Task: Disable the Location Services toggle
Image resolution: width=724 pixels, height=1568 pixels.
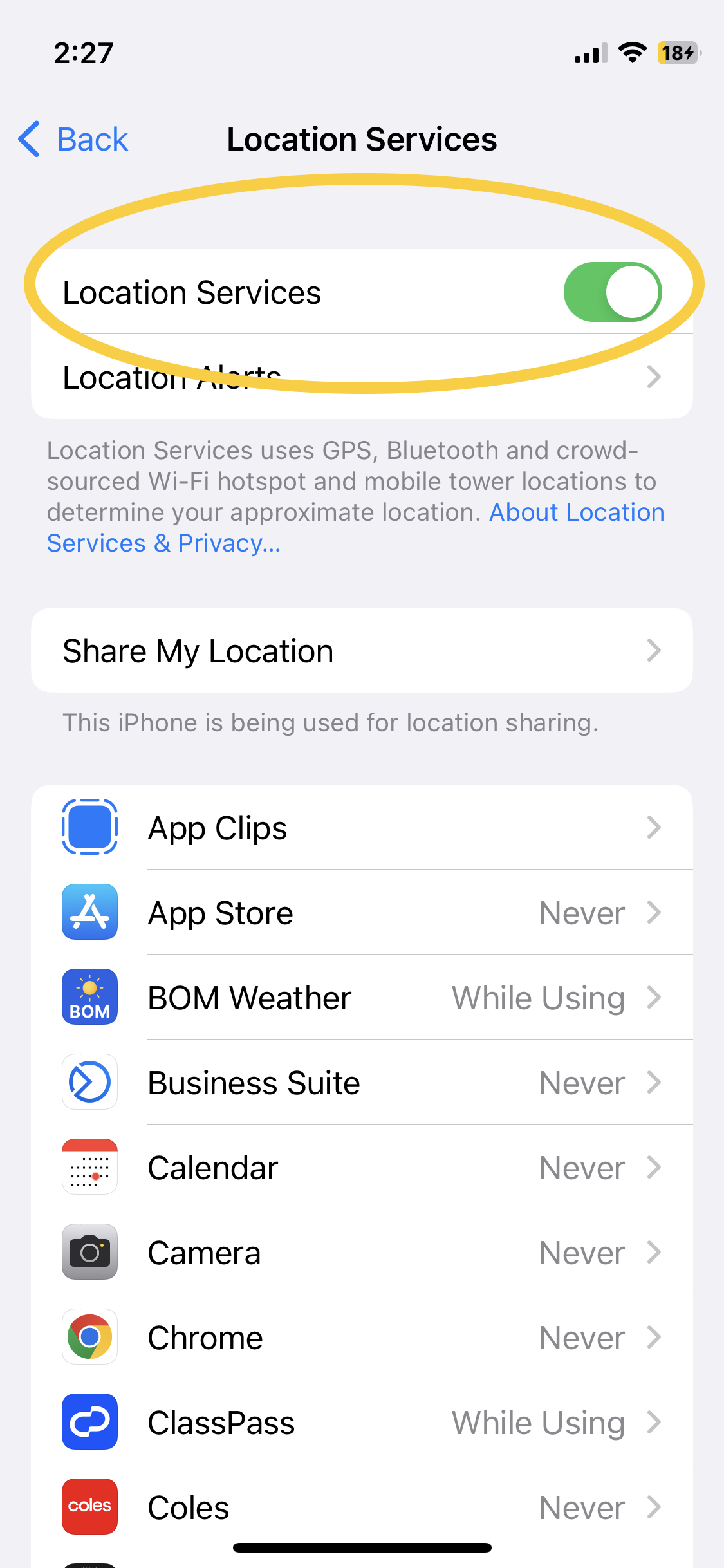Action: coord(611,292)
